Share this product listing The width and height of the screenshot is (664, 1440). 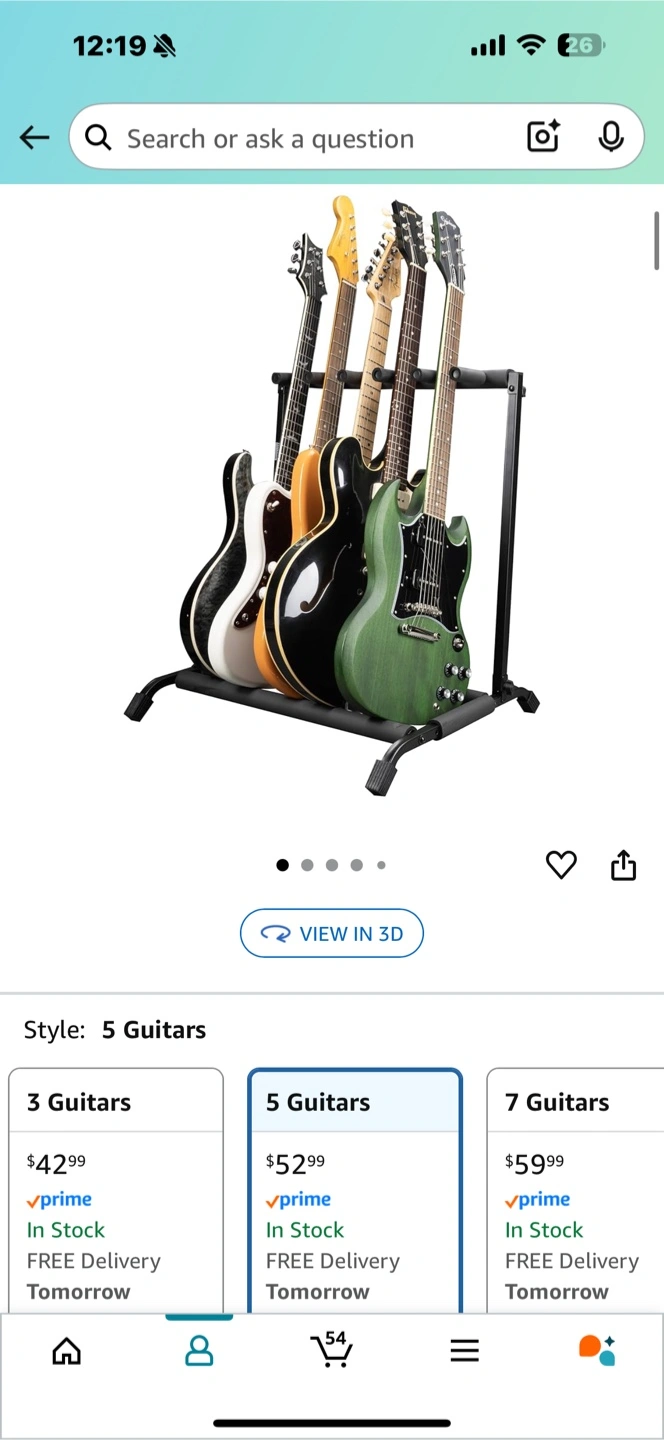pos(623,865)
